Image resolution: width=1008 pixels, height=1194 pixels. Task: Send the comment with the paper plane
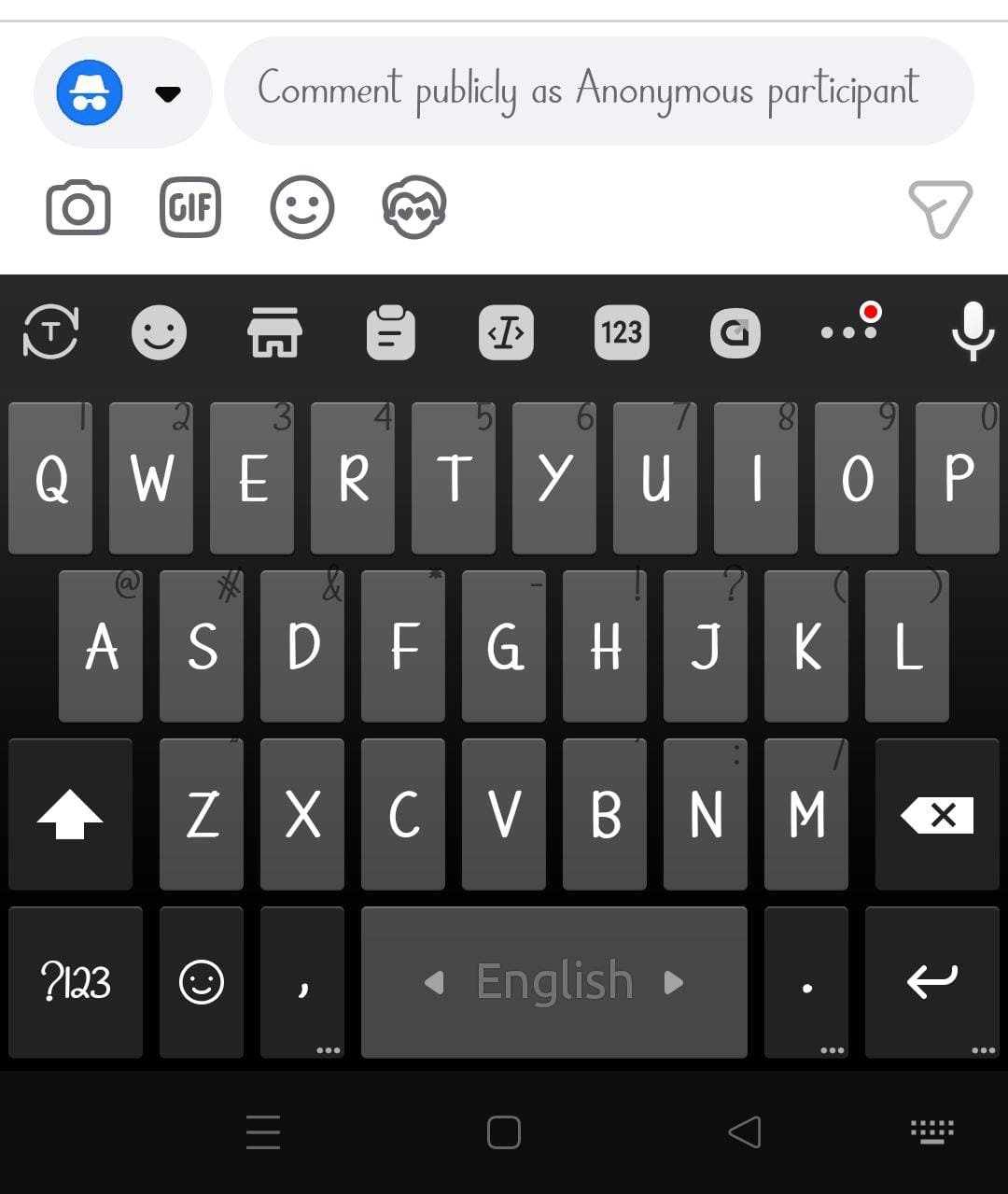point(941,208)
